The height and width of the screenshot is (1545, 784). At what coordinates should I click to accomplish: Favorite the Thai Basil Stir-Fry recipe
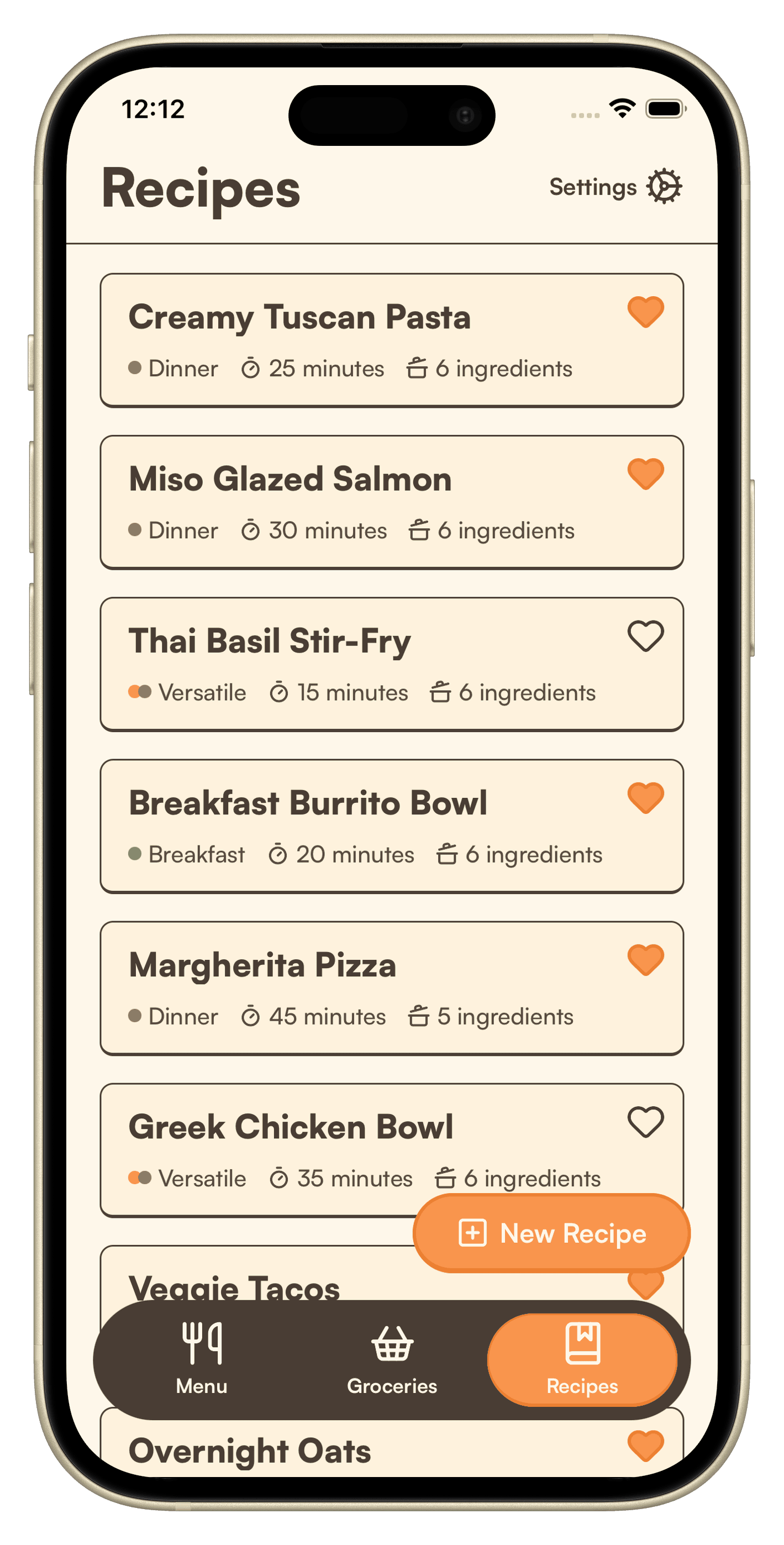tap(646, 637)
